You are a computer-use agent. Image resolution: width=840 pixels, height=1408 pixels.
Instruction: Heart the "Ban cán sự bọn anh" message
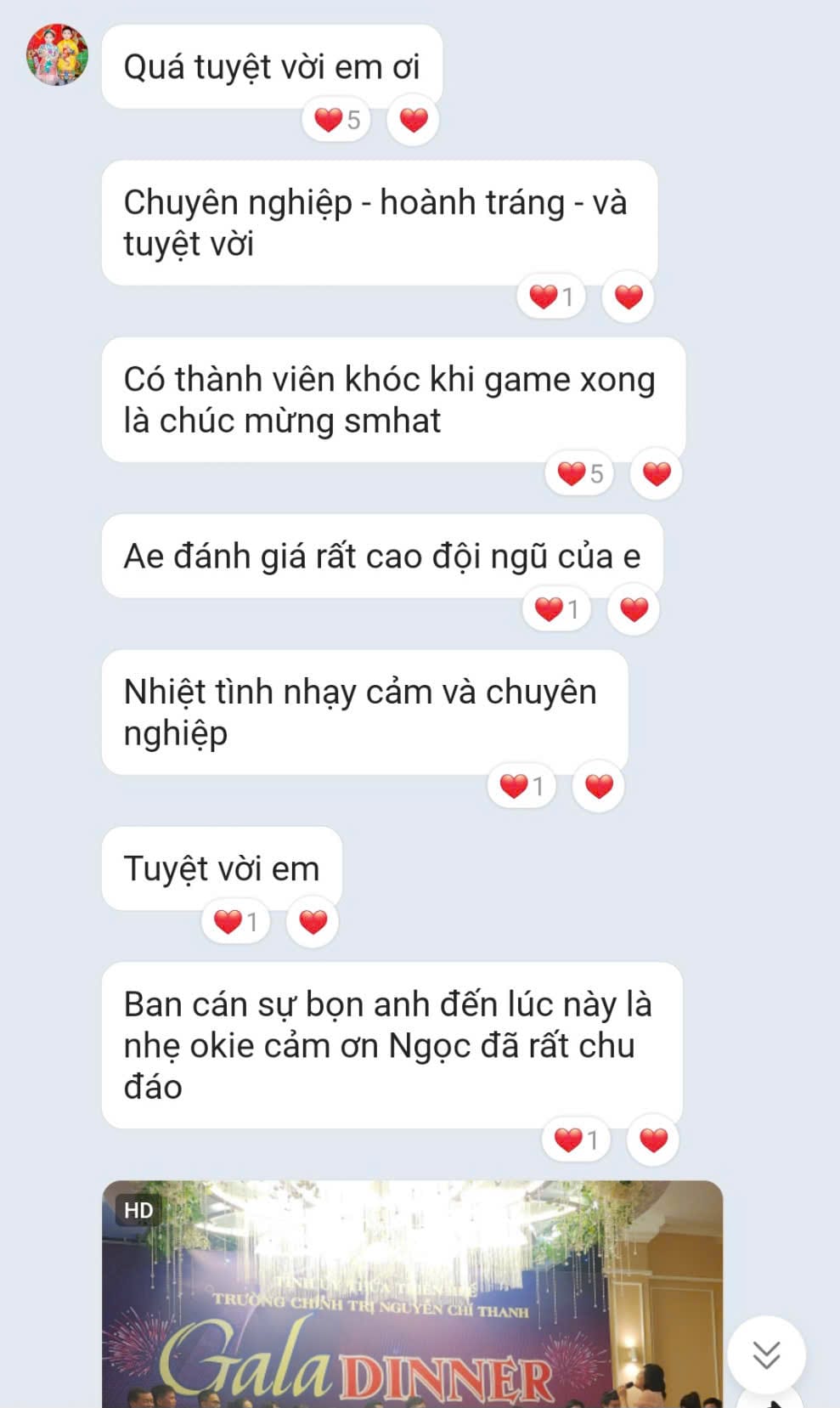[653, 1139]
